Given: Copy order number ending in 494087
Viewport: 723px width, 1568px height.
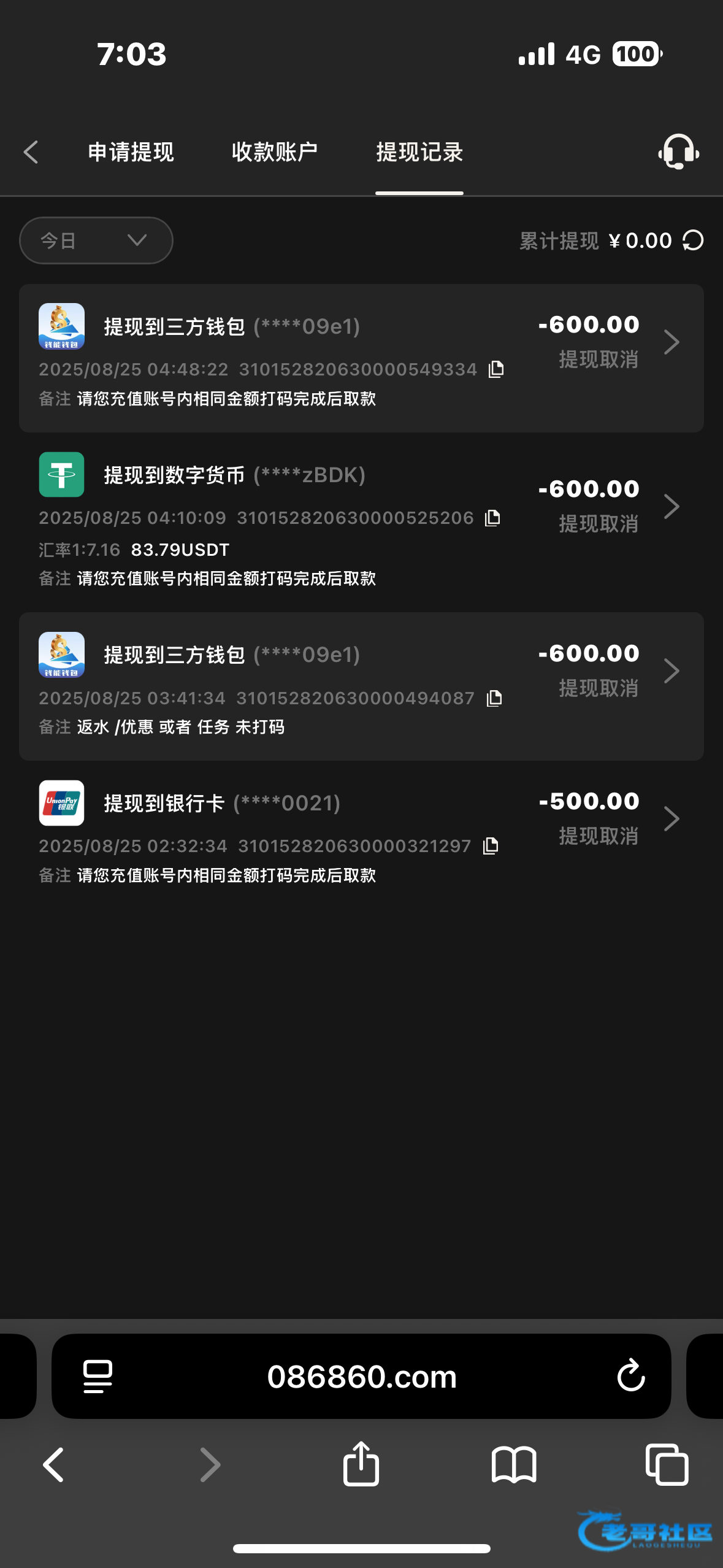Looking at the screenshot, I should [494, 698].
